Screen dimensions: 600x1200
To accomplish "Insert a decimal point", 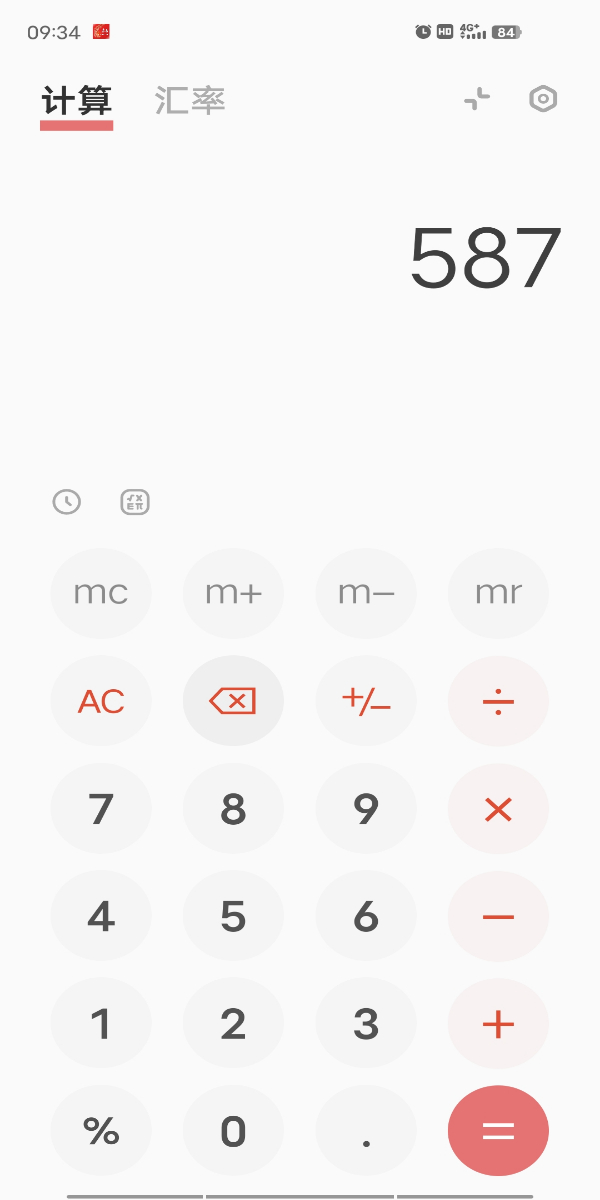I will (x=366, y=1132).
